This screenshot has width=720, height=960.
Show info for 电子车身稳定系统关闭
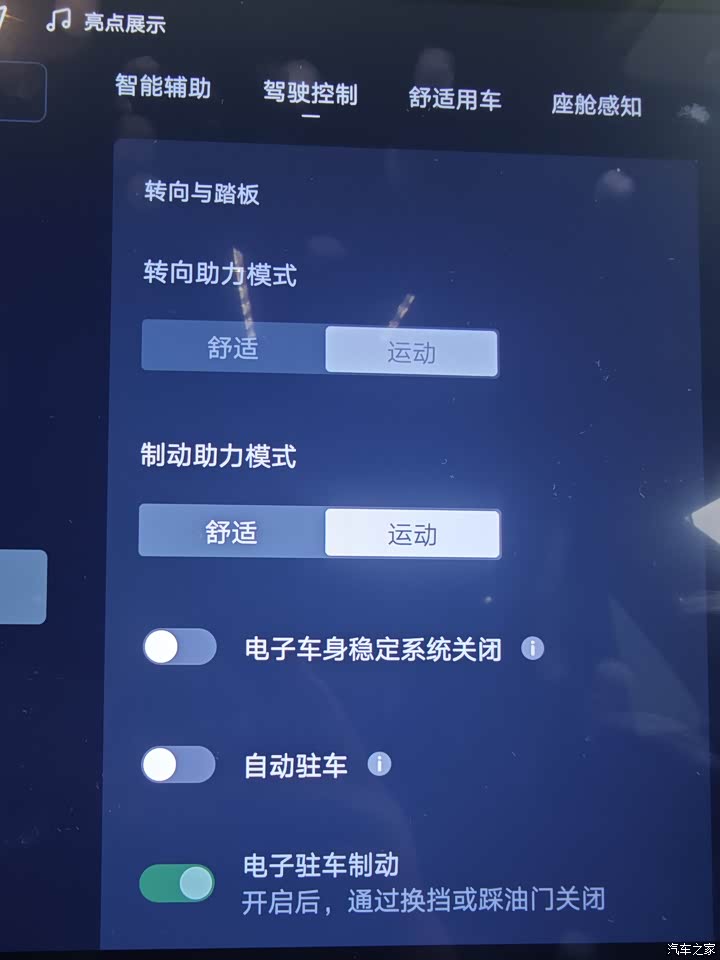pyautogui.click(x=532, y=649)
